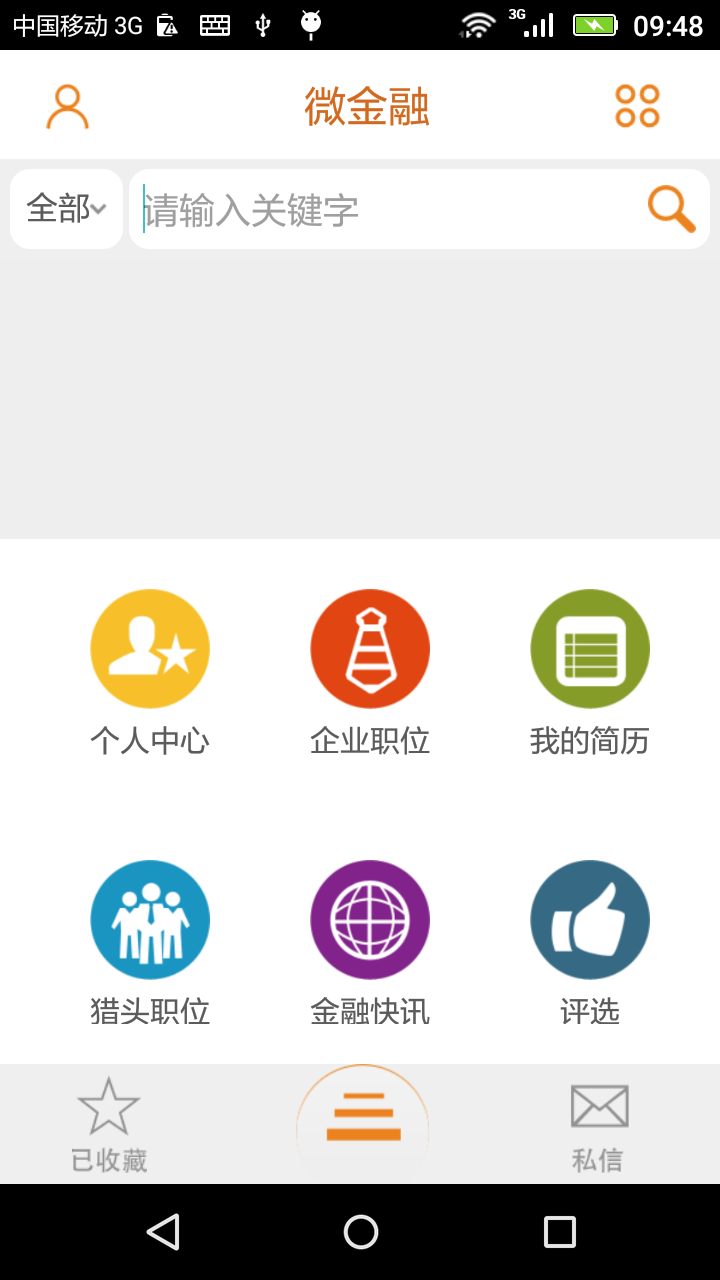The image size is (720, 1280).
Task: Expand the 全部 category dropdown
Action: (66, 209)
